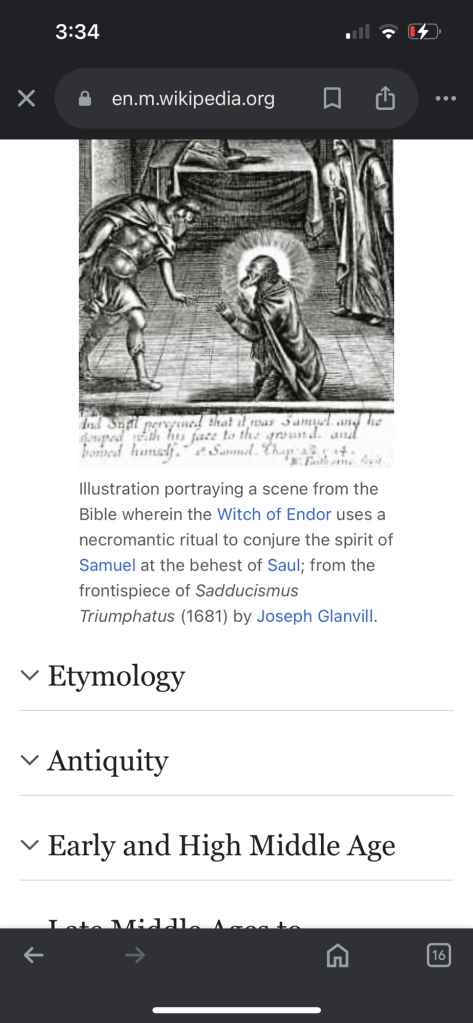Go to the browser home page
Image resolution: width=473 pixels, height=1023 pixels.
pos(337,956)
